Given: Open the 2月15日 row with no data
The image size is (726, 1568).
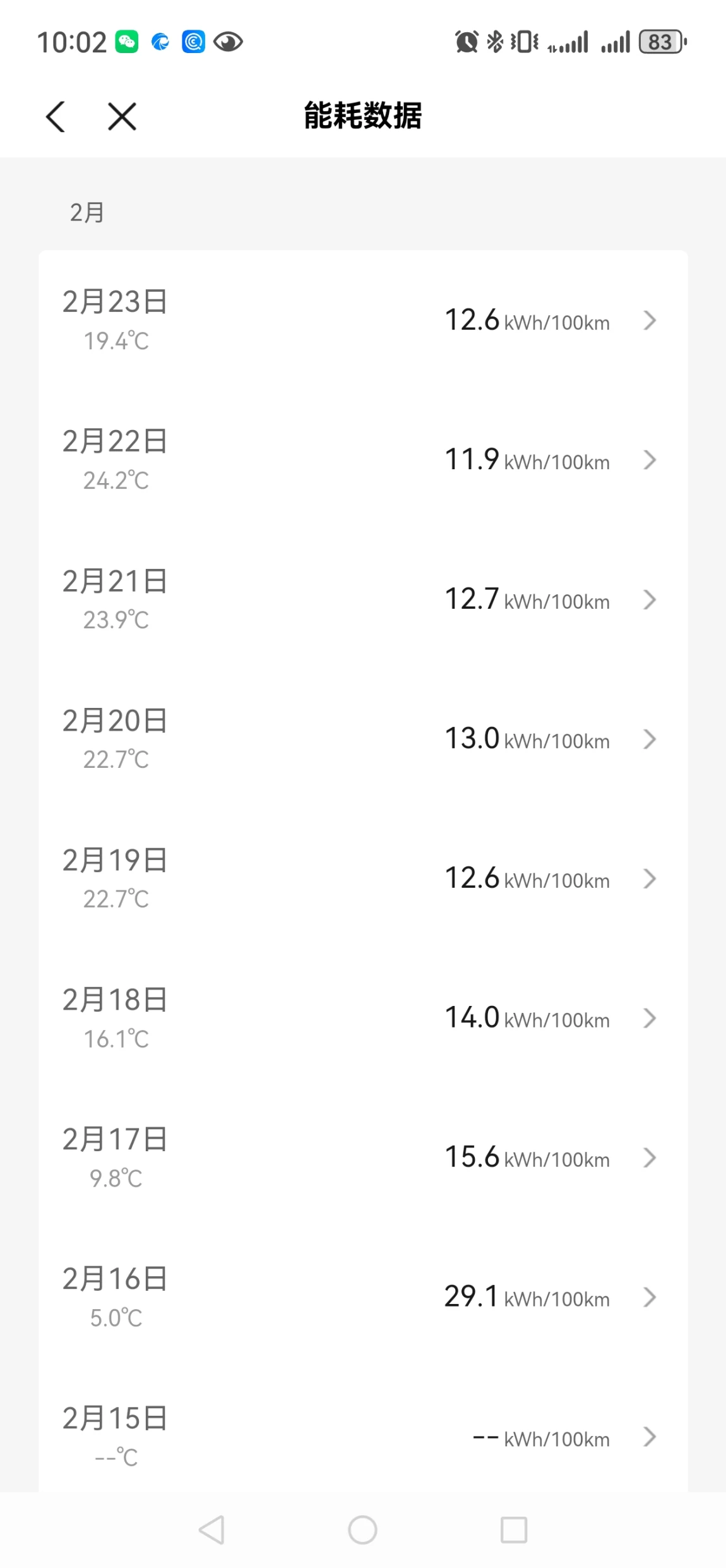Looking at the screenshot, I should (363, 1437).
